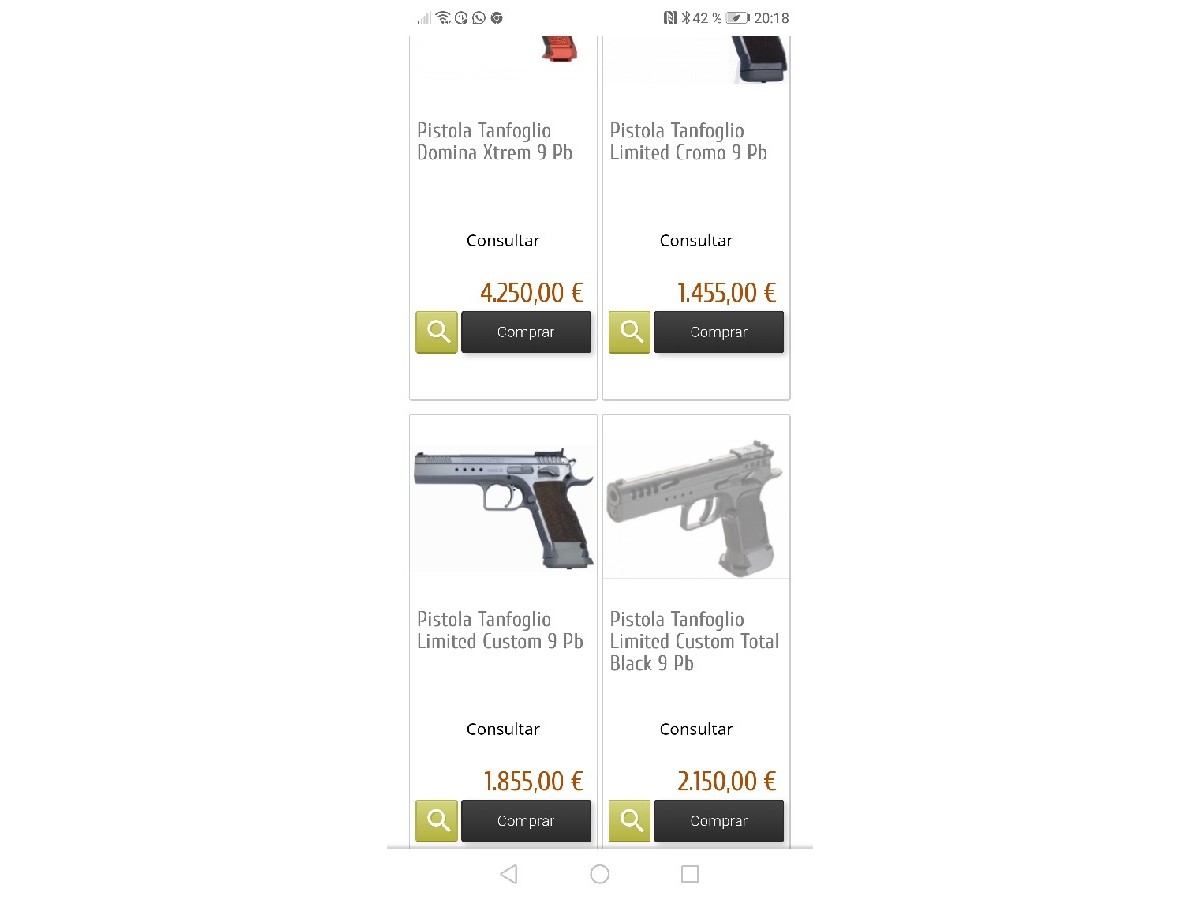Screen dimensions: 1200x900
Task: Open Limited Custom Total Black 9 Pb title
Action: click(693, 641)
